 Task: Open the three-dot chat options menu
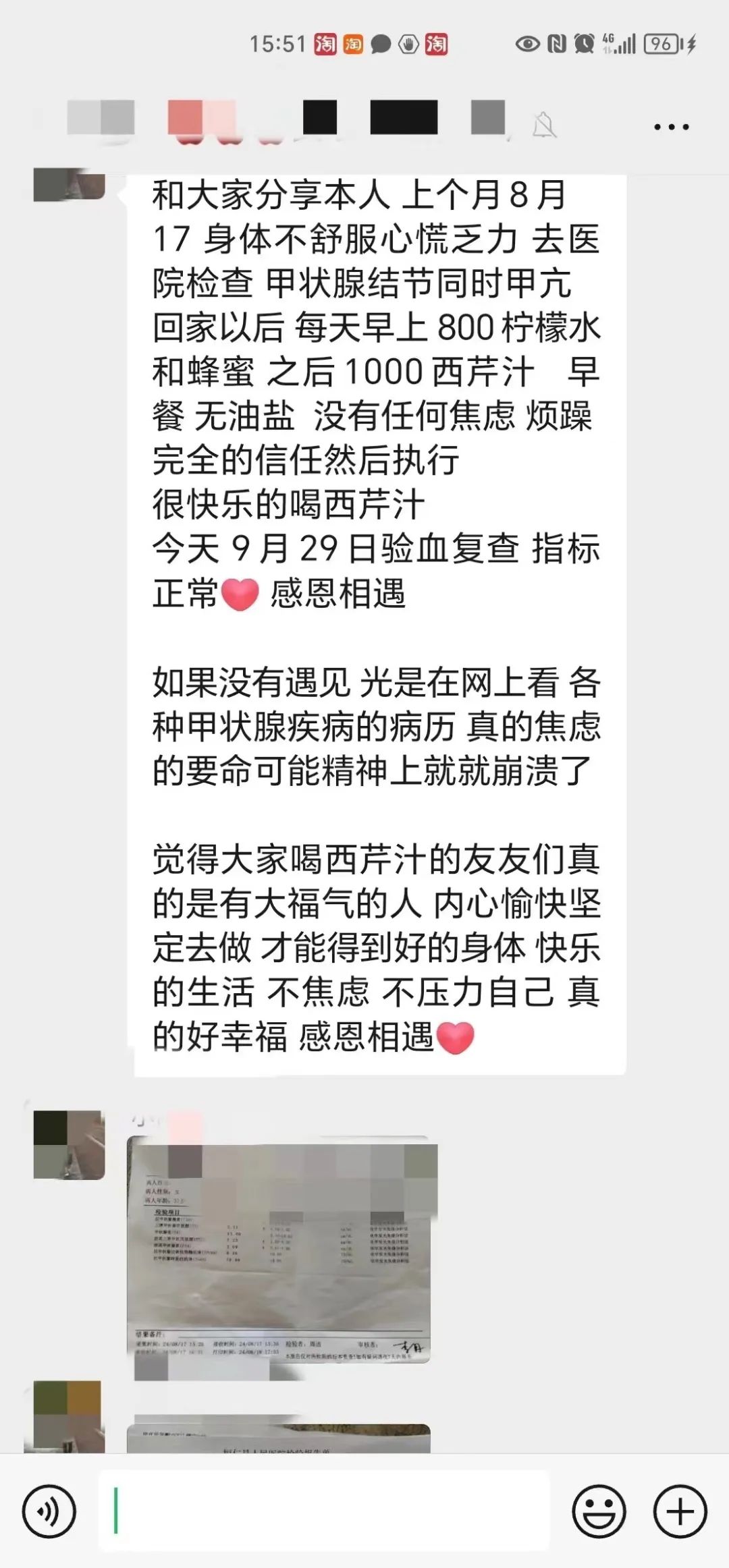pyautogui.click(x=671, y=127)
